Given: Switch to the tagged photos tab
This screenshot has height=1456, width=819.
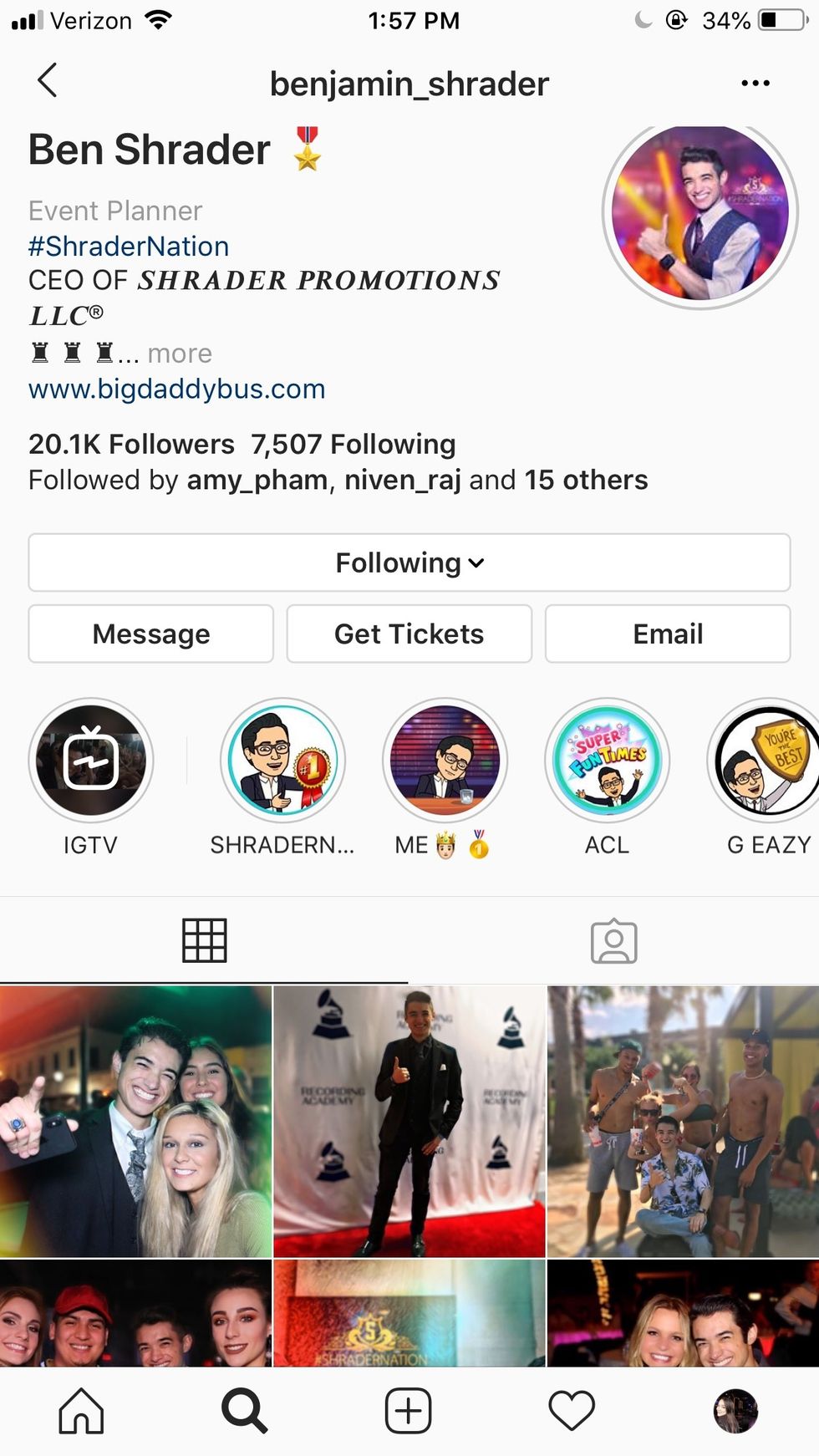Looking at the screenshot, I should 613,942.
